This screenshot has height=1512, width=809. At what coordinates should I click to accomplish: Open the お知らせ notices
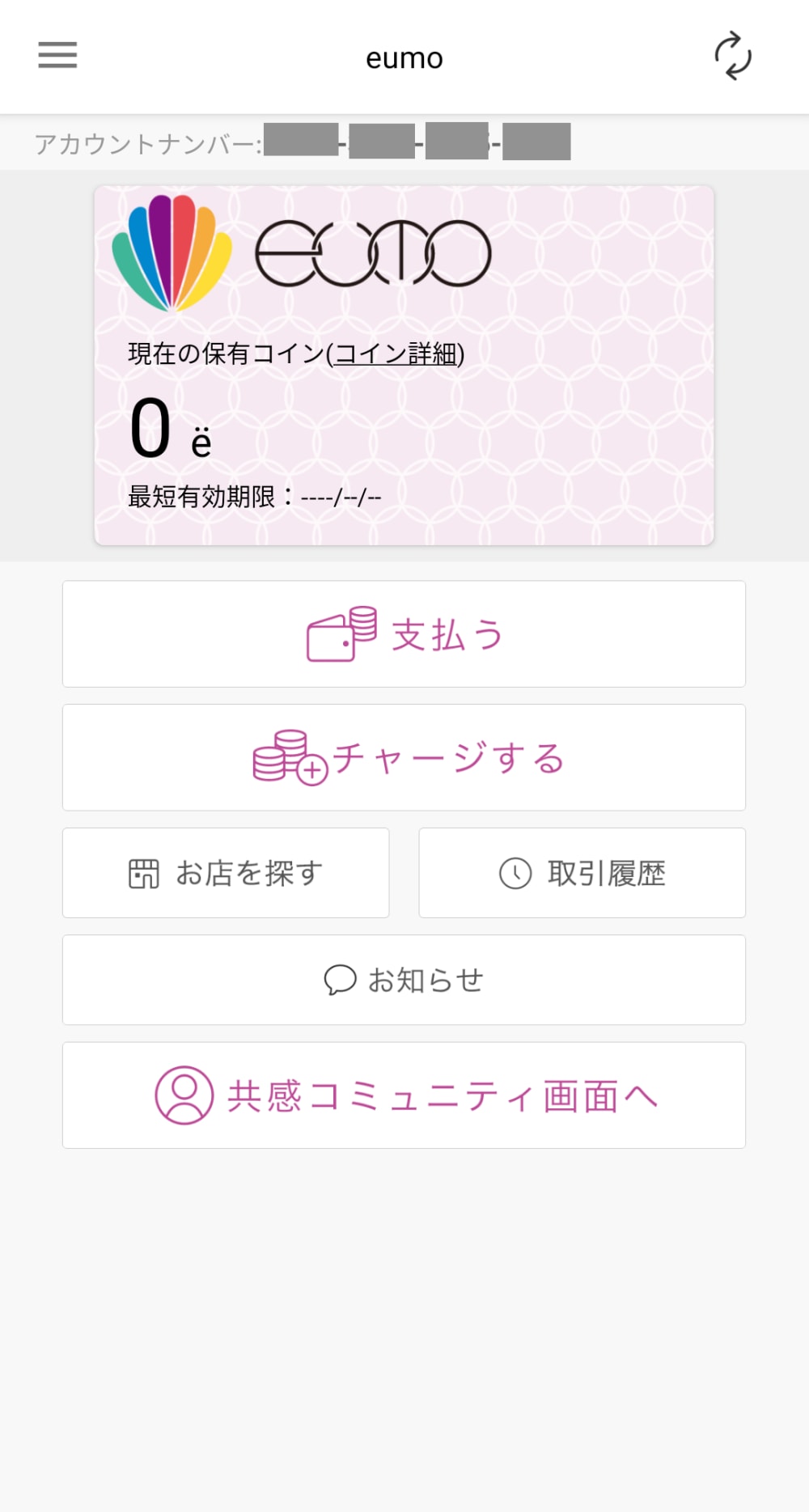tap(404, 980)
